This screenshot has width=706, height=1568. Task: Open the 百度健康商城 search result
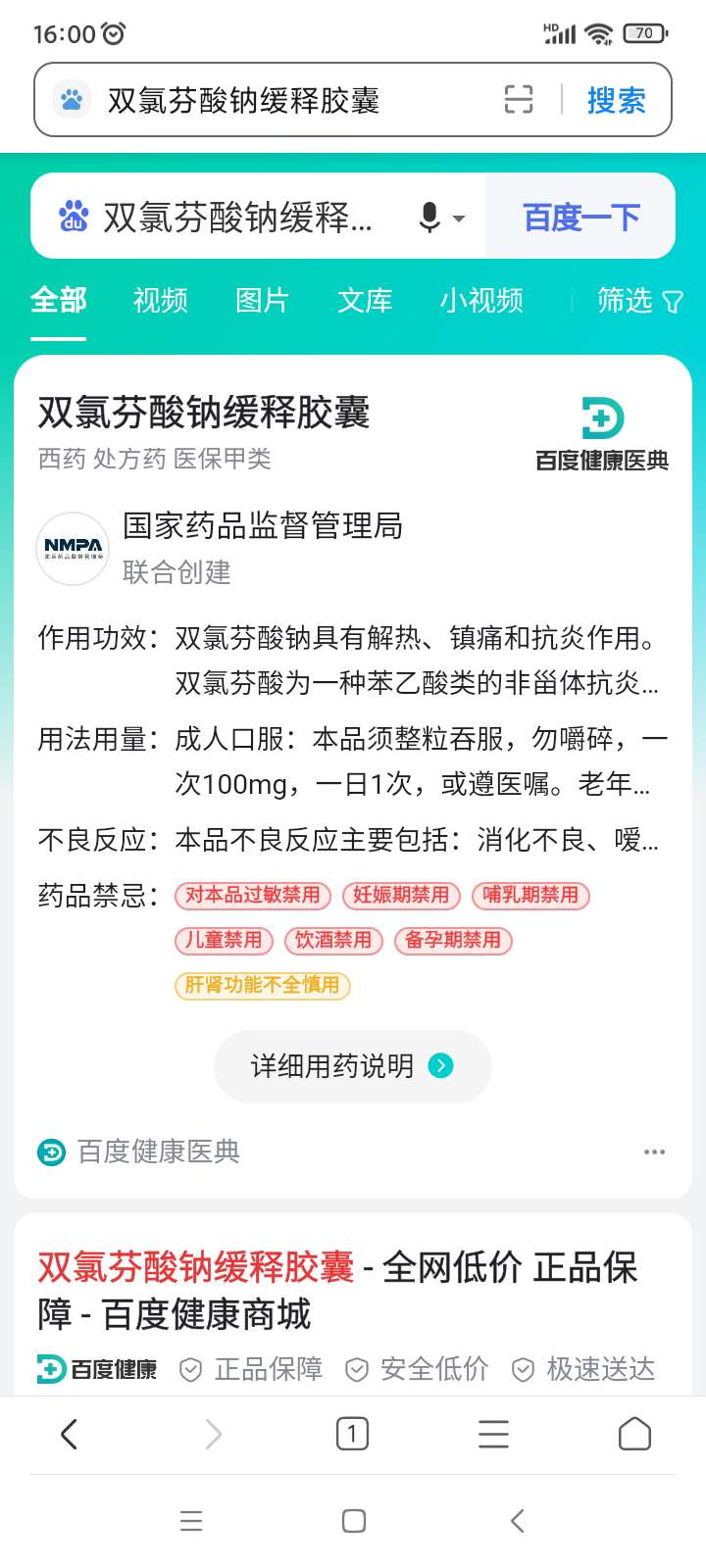(337, 1290)
